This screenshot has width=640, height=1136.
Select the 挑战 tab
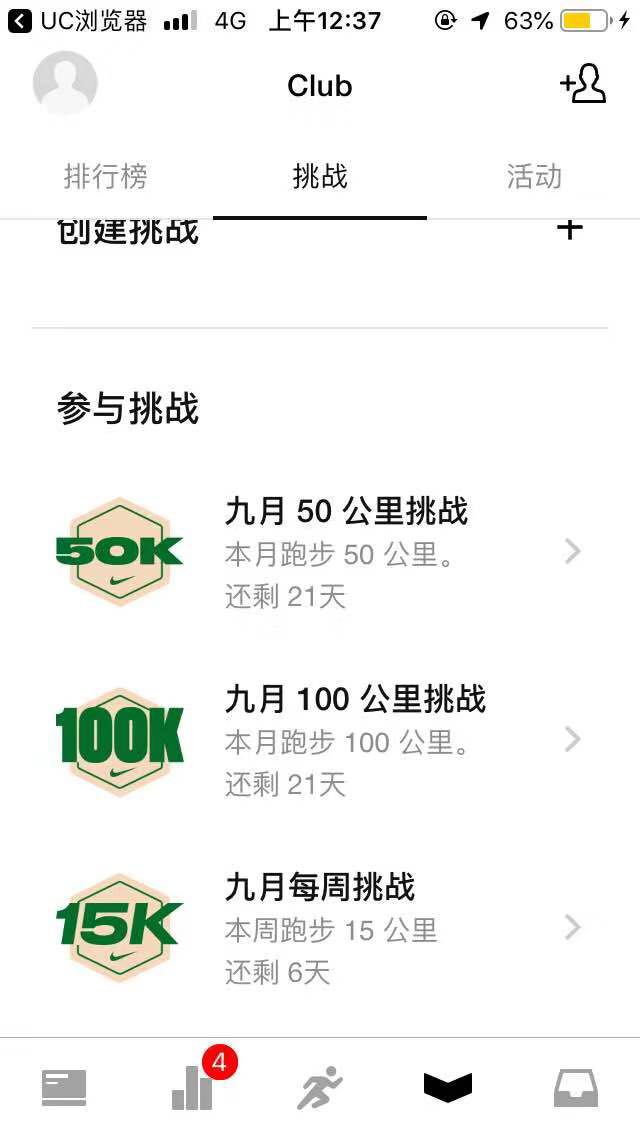[x=320, y=177]
